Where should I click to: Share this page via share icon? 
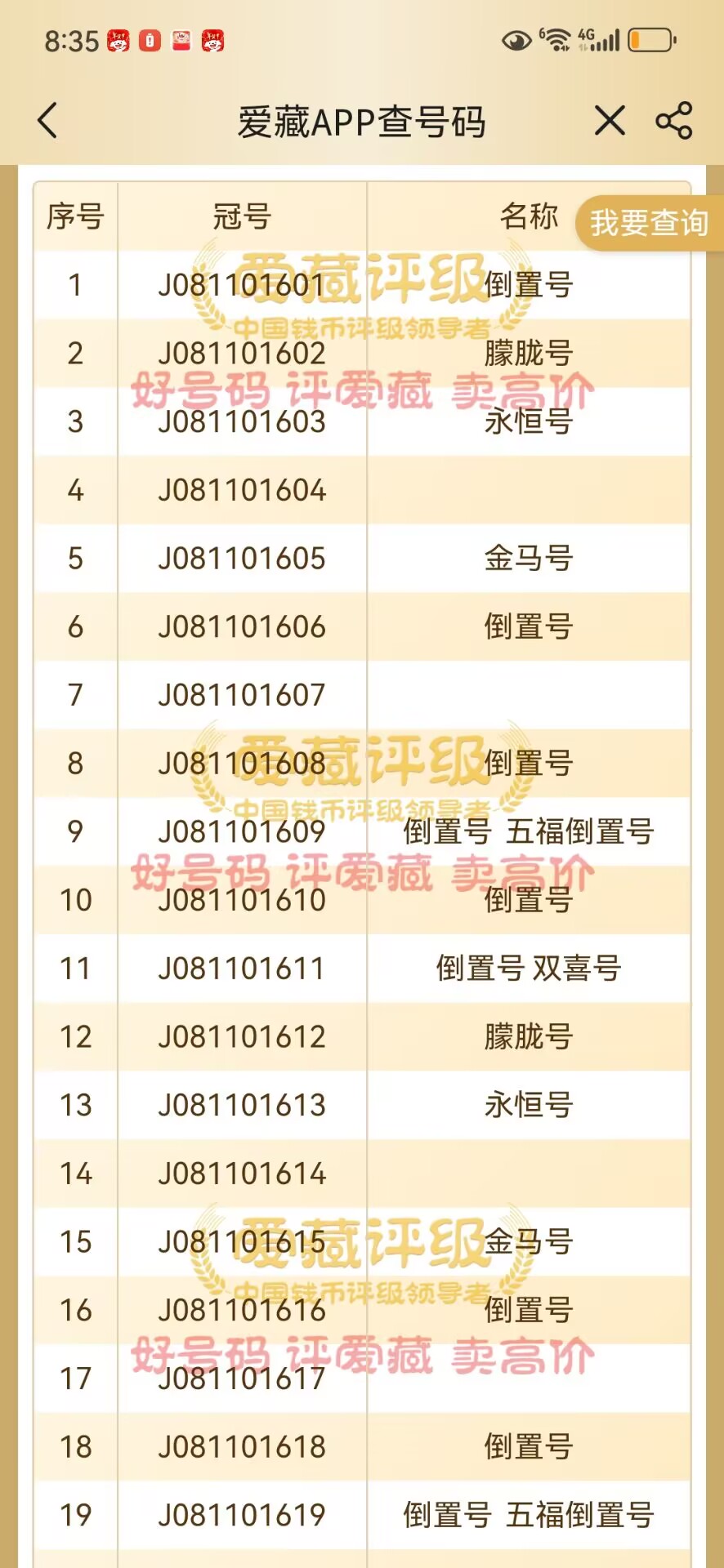[x=674, y=121]
